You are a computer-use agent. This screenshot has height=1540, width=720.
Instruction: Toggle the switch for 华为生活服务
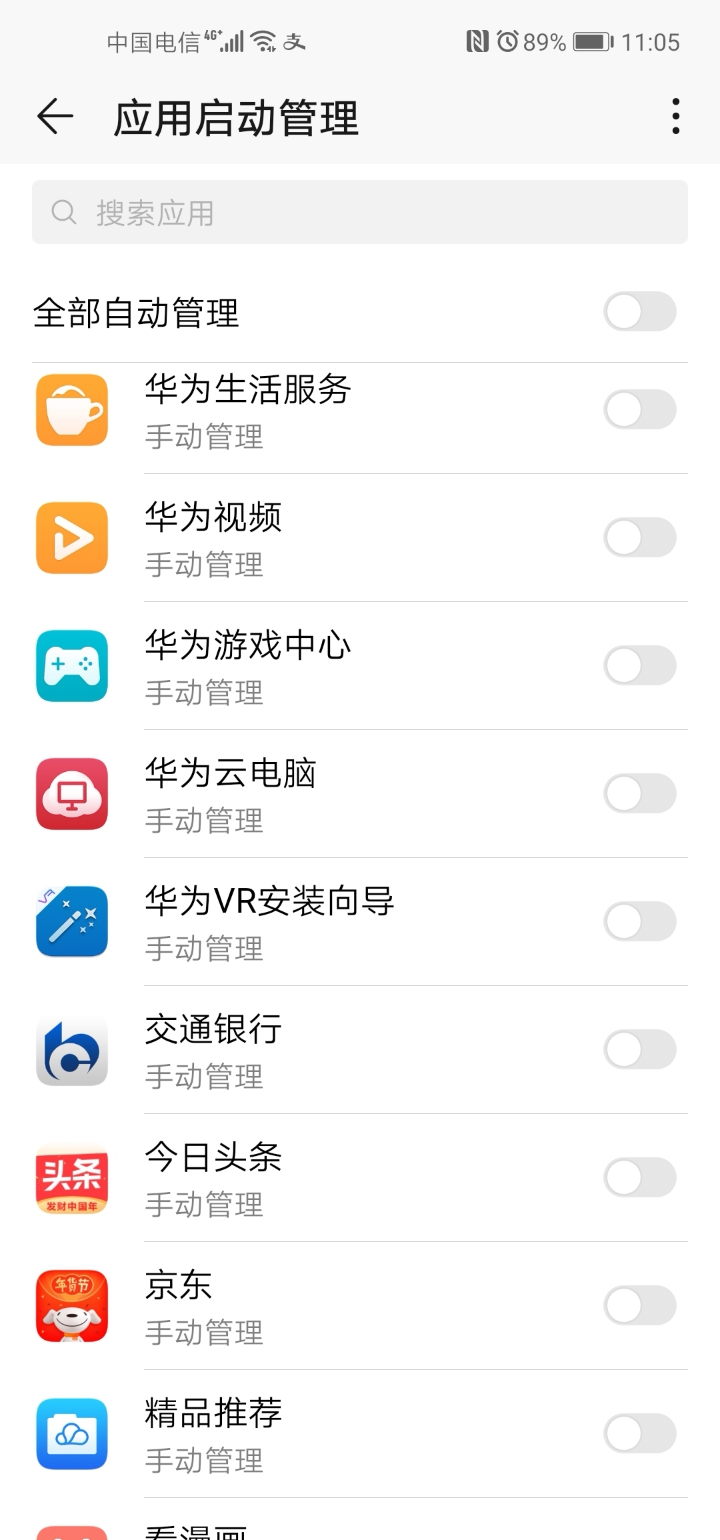pos(640,410)
